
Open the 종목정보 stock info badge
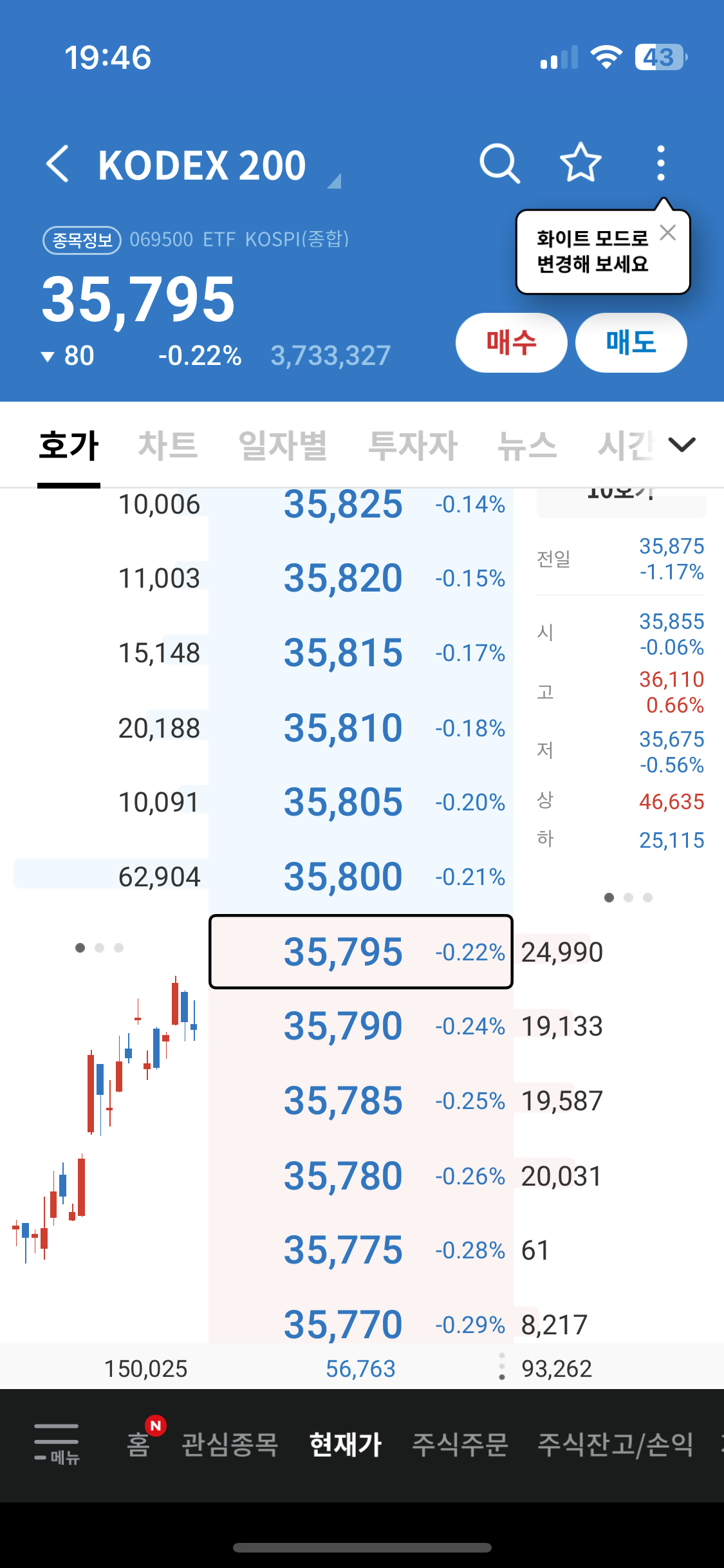click(82, 240)
